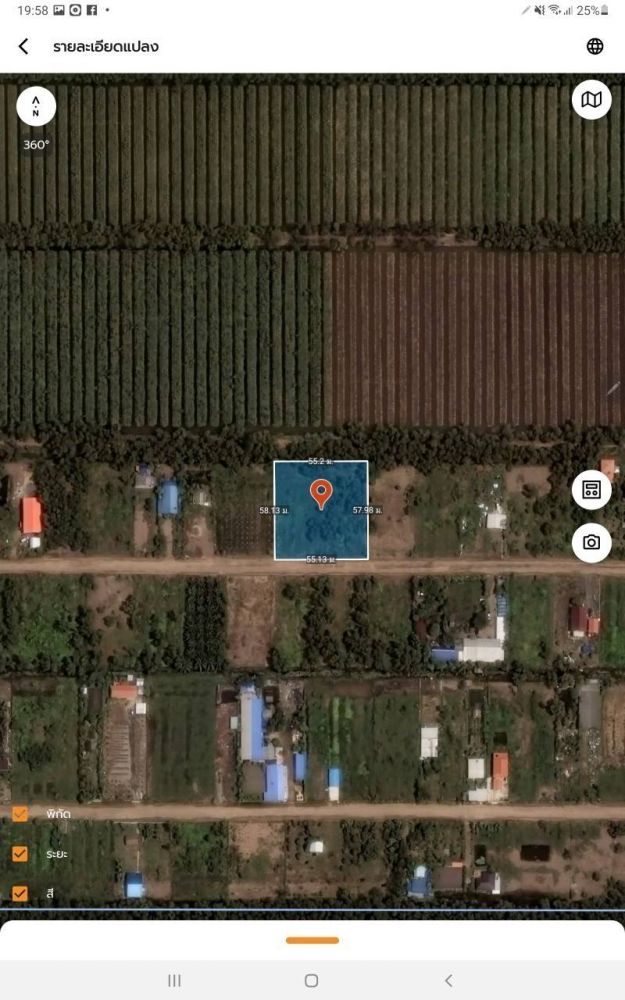This screenshot has width=625, height=1000.
Task: Uncheck the สี checkbox
Action: pos(20,893)
